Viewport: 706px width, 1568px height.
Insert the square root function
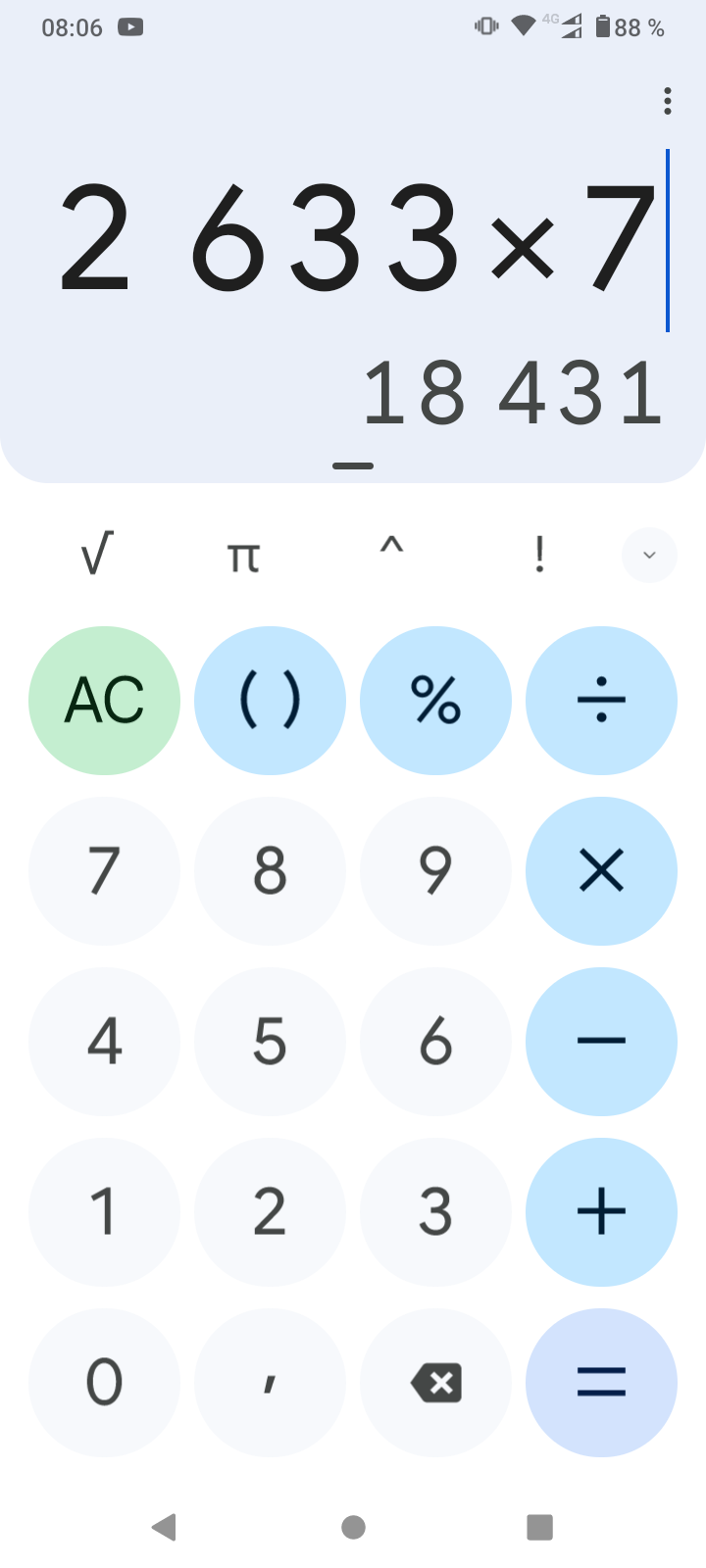pos(97,555)
